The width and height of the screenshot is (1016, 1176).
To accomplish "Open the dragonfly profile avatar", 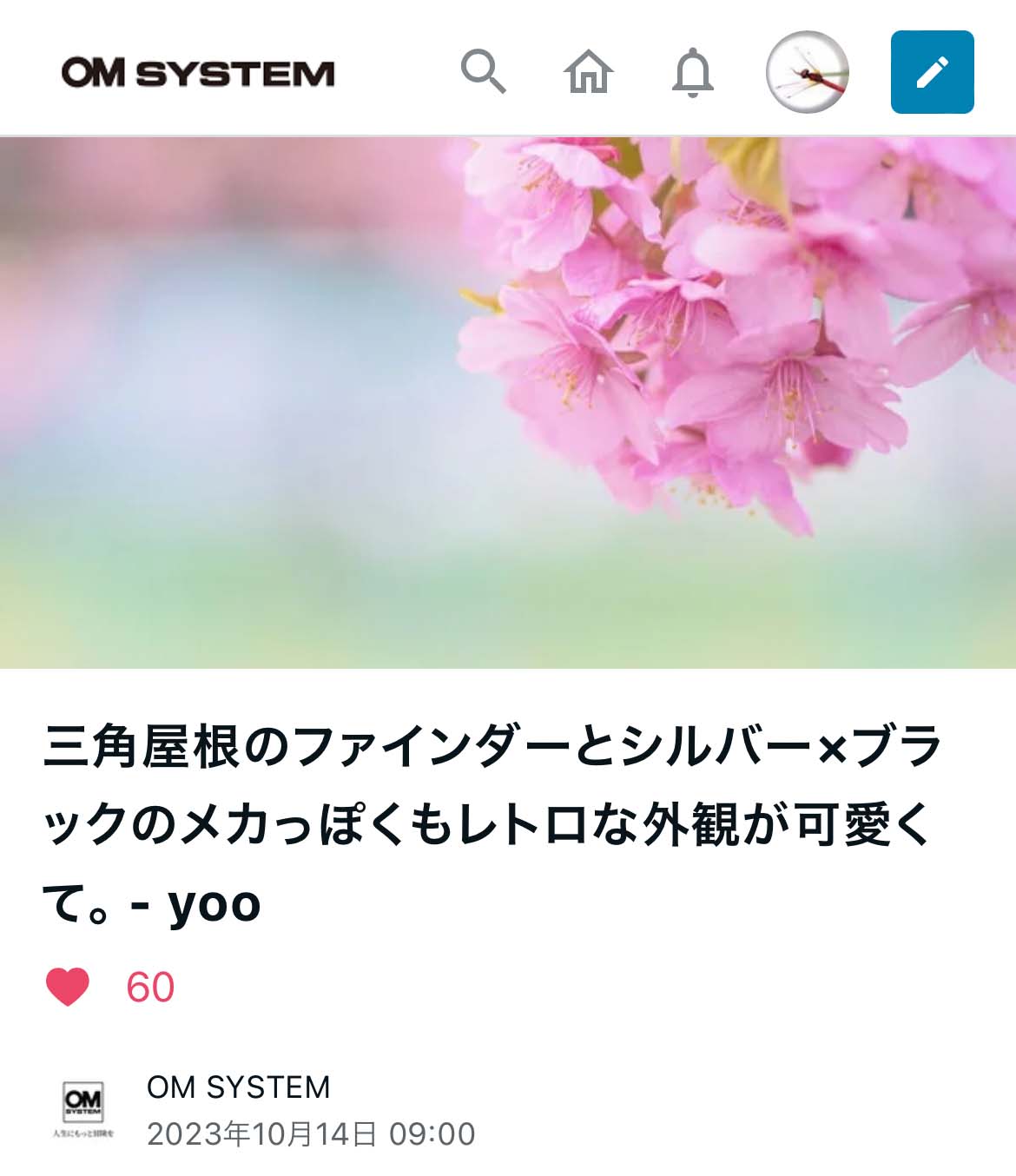I will coord(807,72).
